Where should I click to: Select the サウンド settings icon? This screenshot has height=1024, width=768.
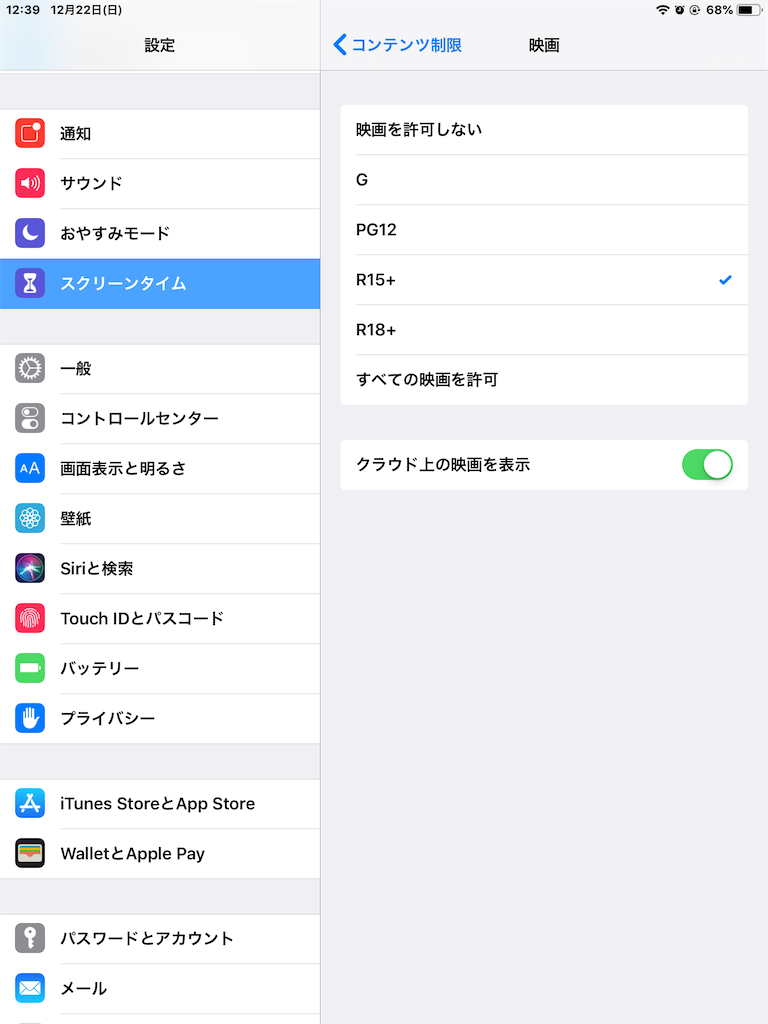click(29, 183)
